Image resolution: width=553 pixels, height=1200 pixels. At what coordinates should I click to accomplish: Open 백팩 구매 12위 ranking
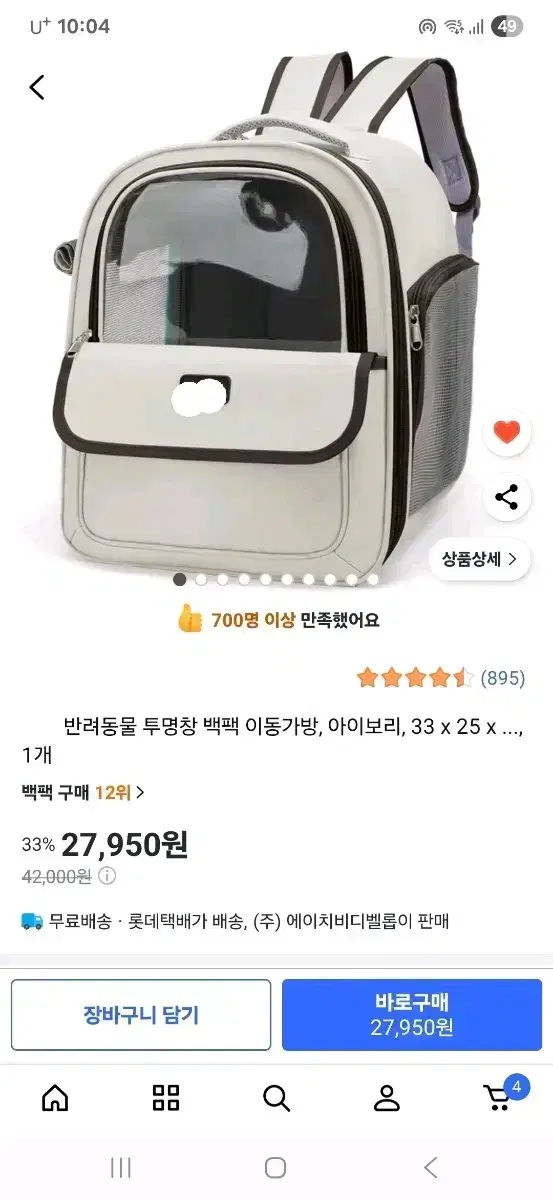[83, 792]
